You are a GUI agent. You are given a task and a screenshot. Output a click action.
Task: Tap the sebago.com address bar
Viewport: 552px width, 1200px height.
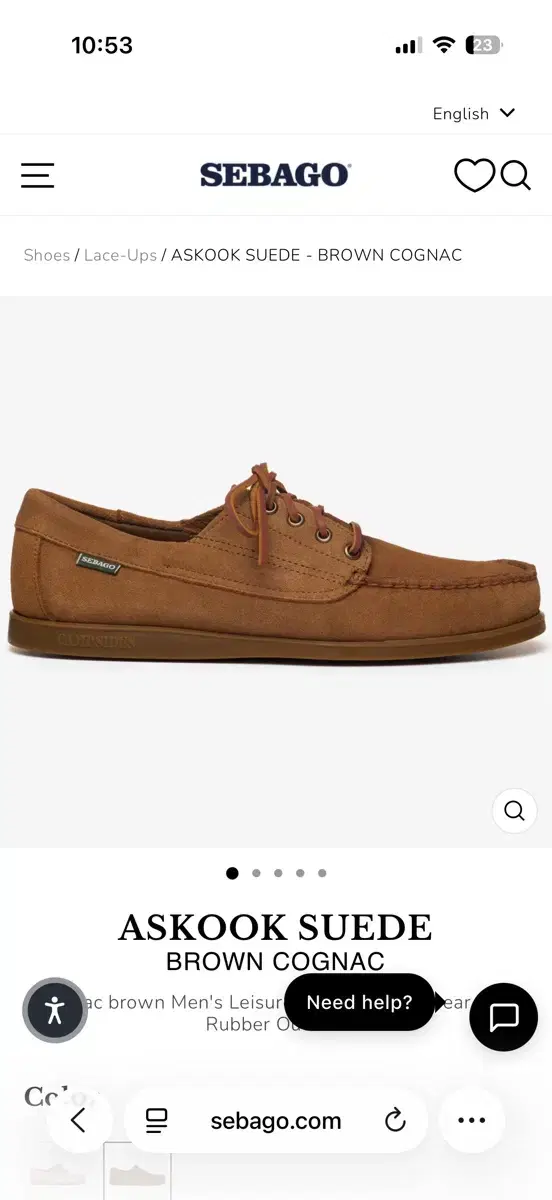(x=276, y=1120)
